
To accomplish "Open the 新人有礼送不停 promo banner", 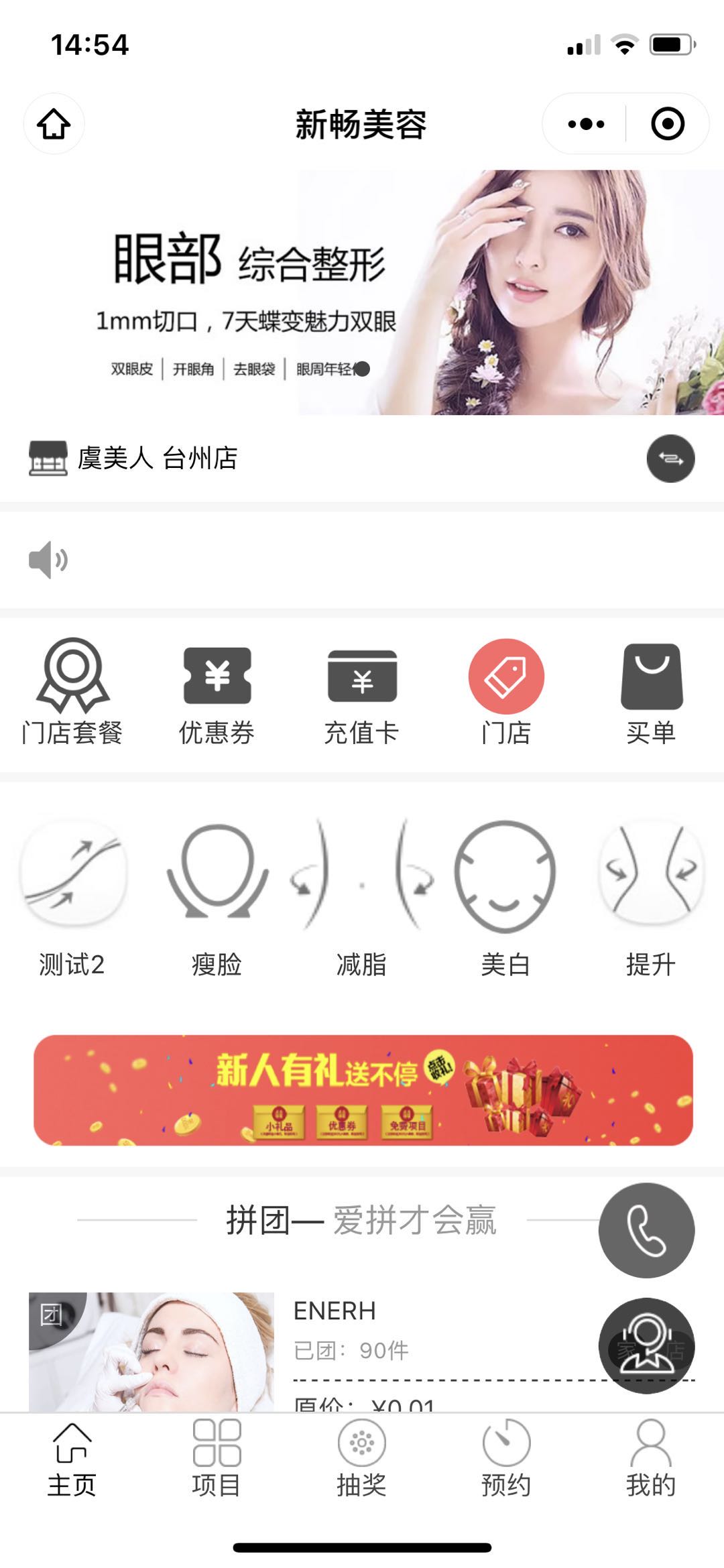I will click(362, 1090).
